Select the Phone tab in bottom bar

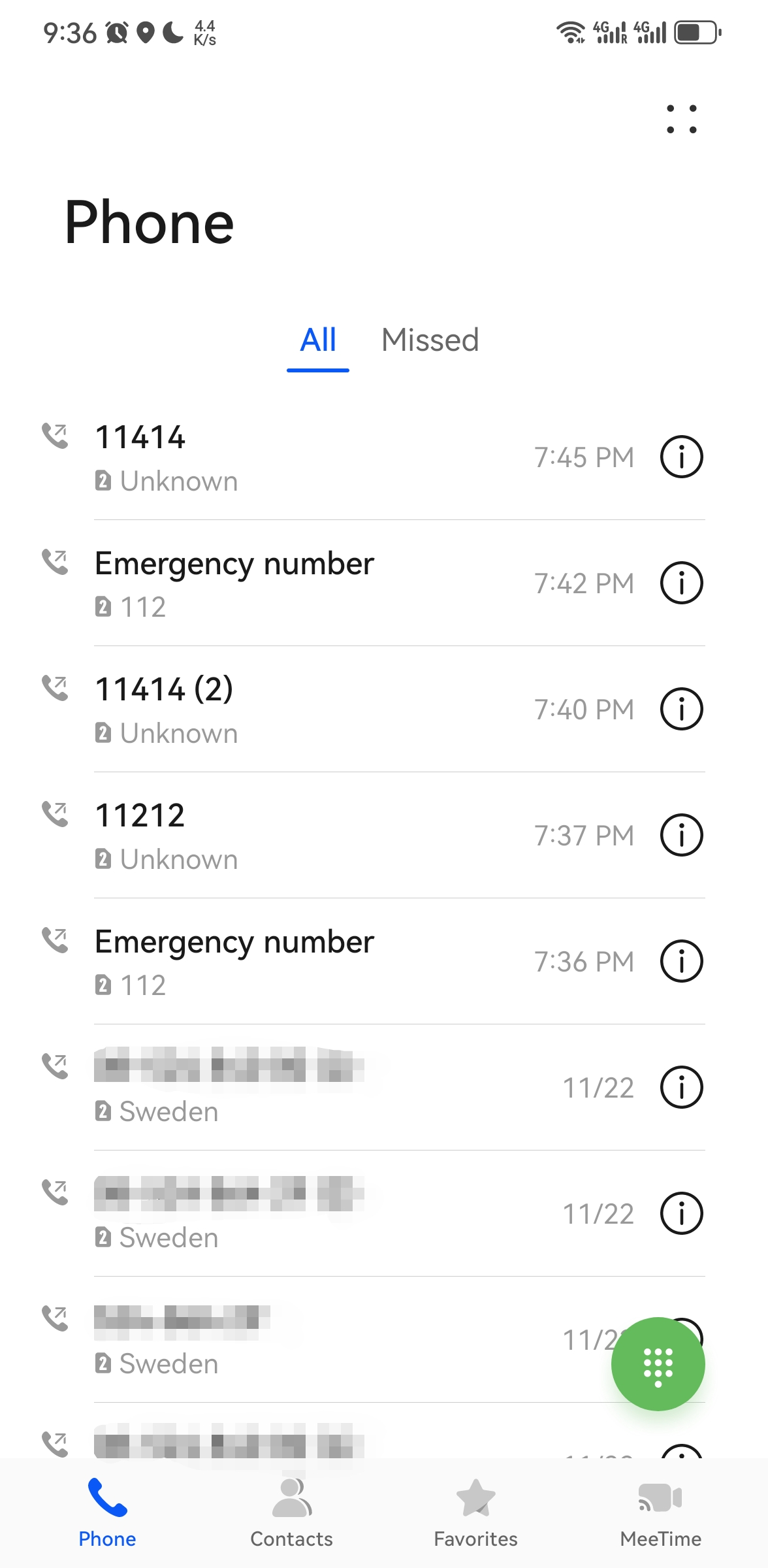click(x=107, y=1513)
